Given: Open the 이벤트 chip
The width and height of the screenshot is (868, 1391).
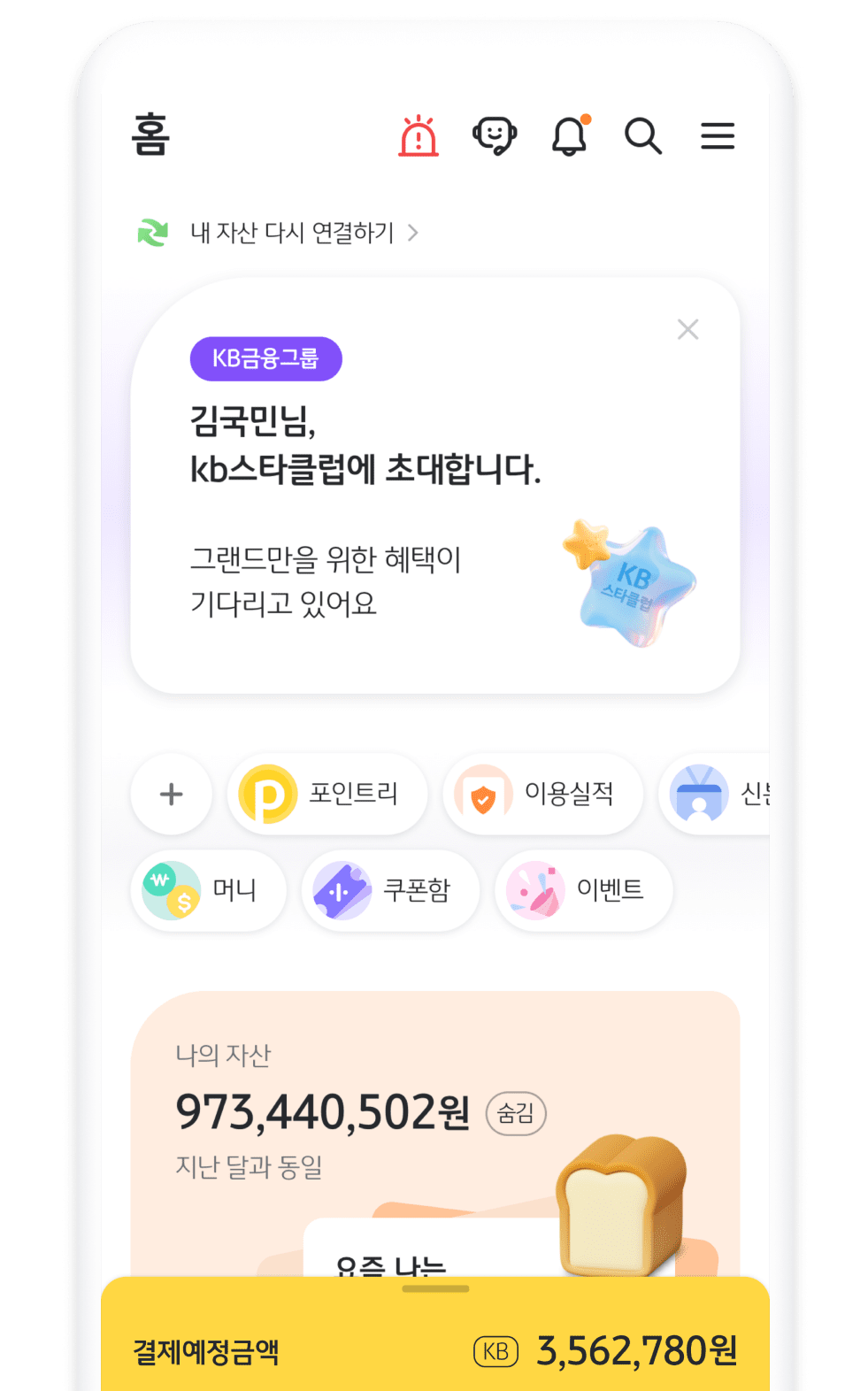Looking at the screenshot, I should [x=584, y=890].
